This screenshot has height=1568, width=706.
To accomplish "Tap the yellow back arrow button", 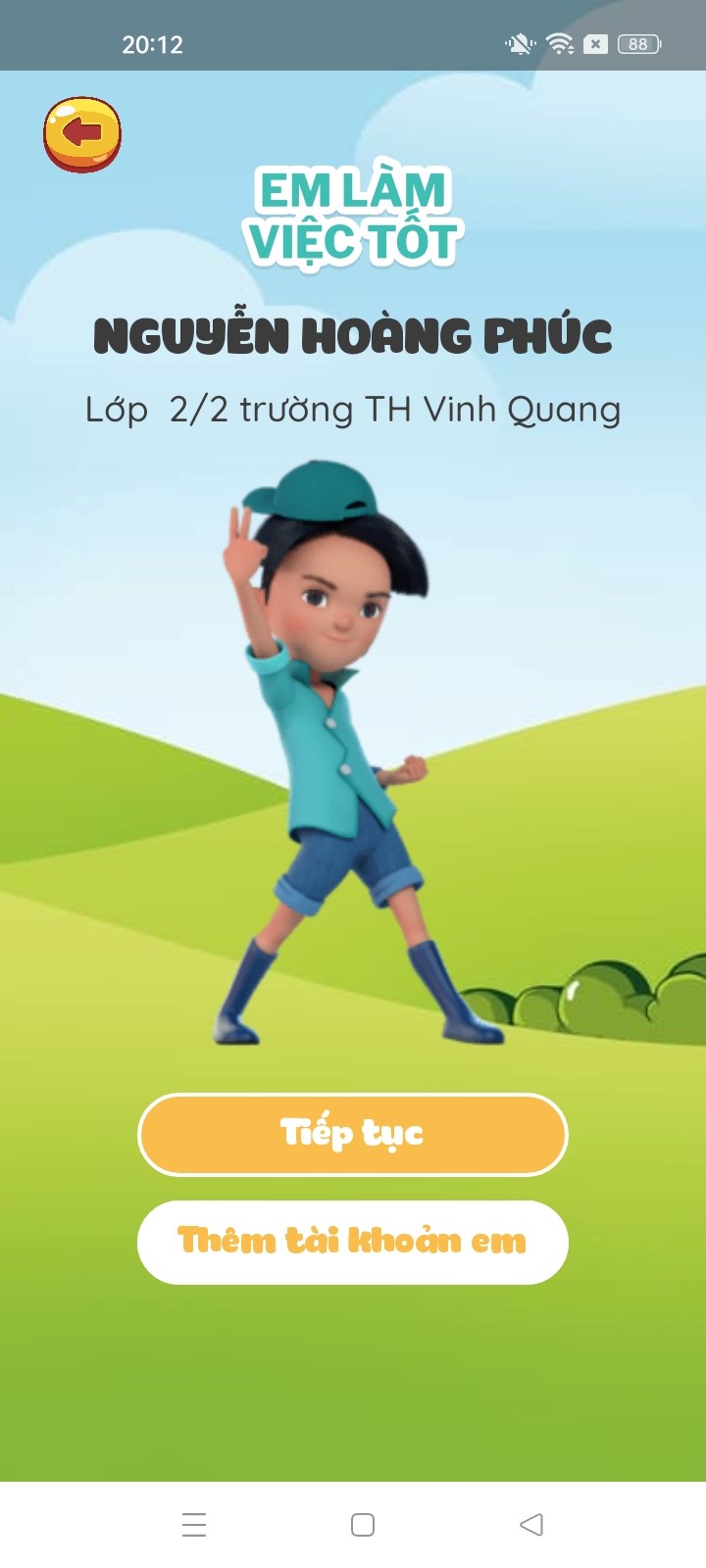I will [82, 133].
